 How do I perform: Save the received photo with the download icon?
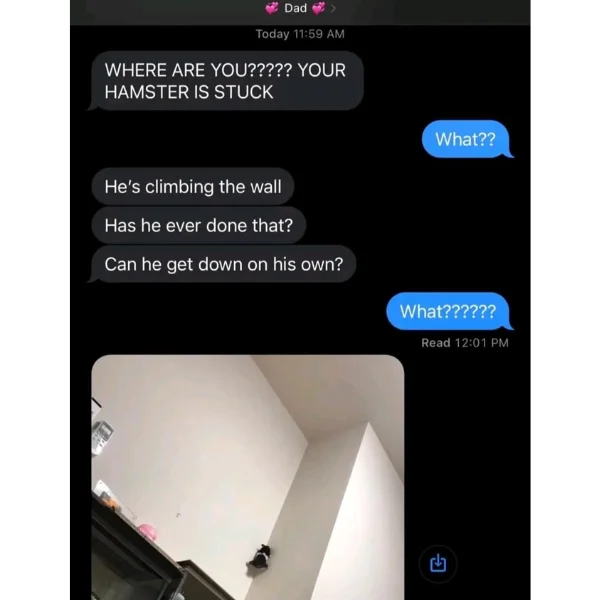[437, 563]
